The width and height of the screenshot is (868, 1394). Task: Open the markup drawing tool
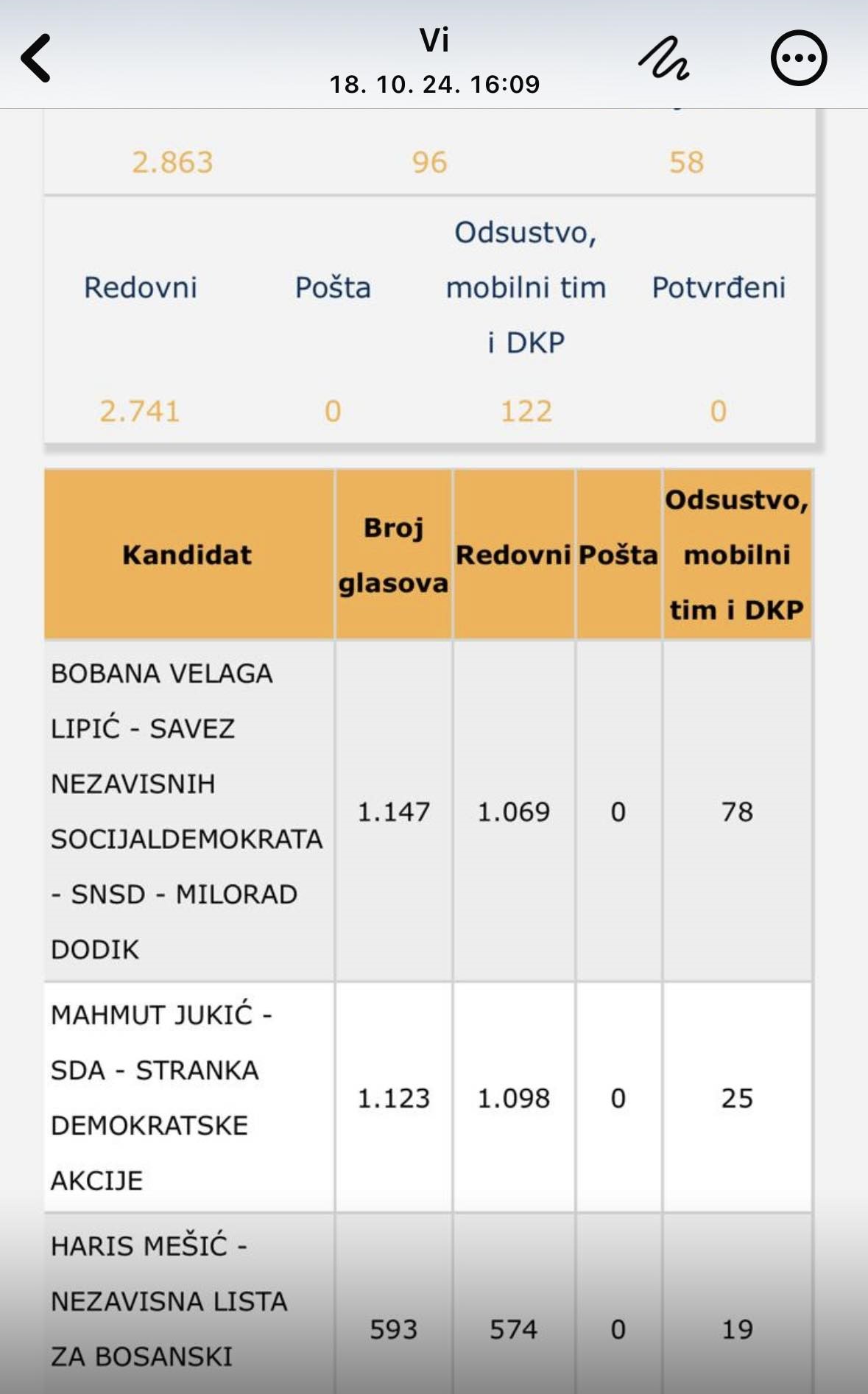tap(663, 57)
